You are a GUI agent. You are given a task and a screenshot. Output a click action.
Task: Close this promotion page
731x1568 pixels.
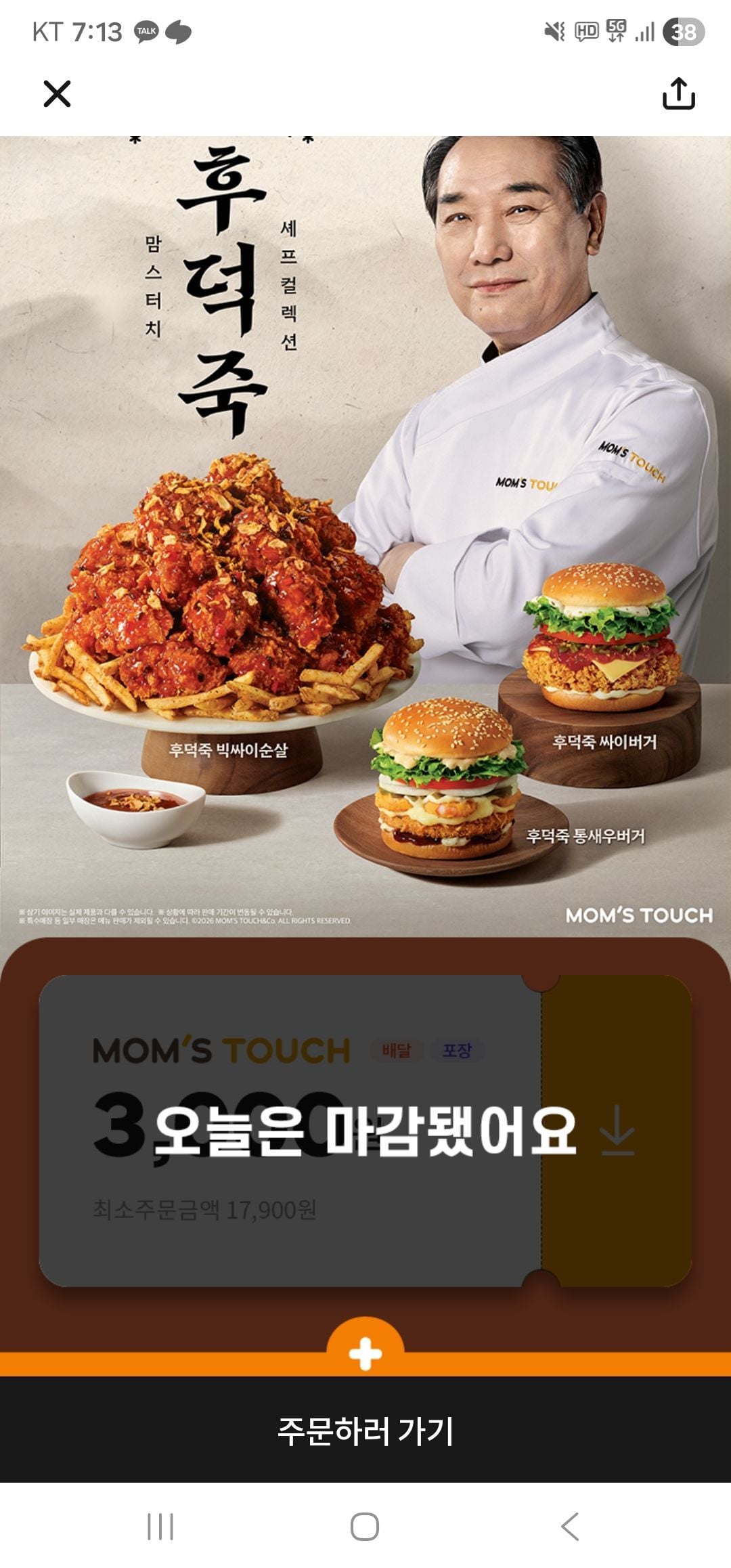click(x=57, y=93)
